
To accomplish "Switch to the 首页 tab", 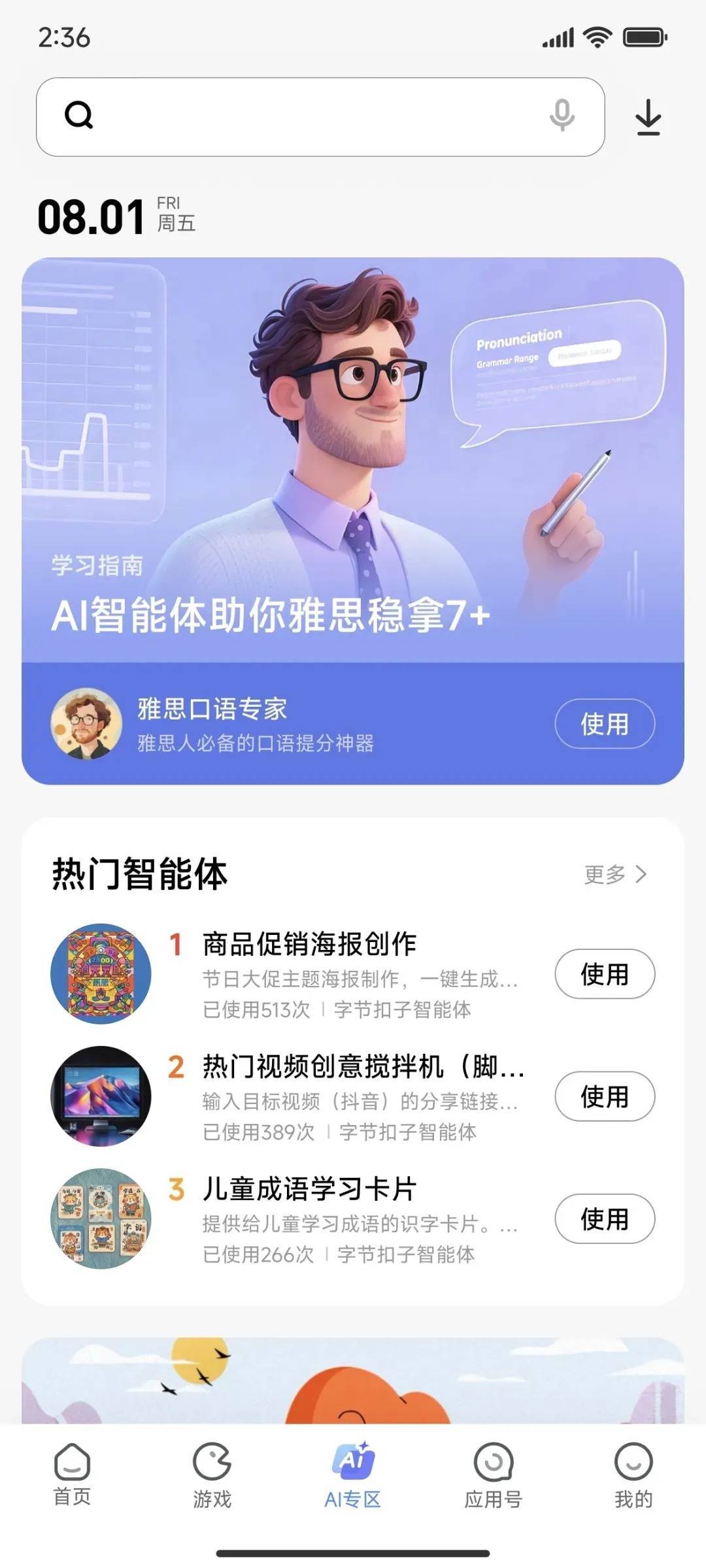I will (72, 1473).
